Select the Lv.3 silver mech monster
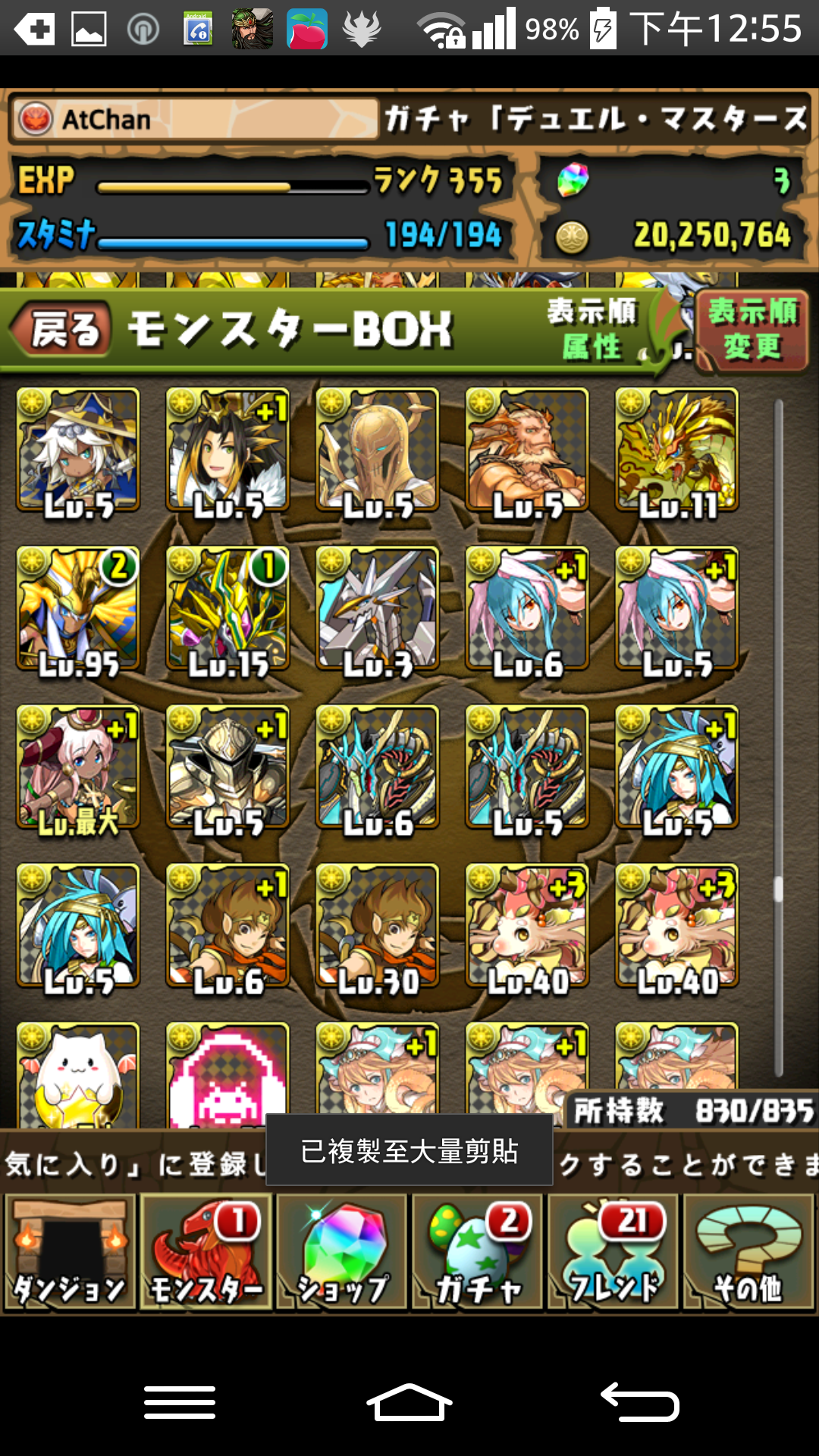The width and height of the screenshot is (819, 1456). click(377, 609)
